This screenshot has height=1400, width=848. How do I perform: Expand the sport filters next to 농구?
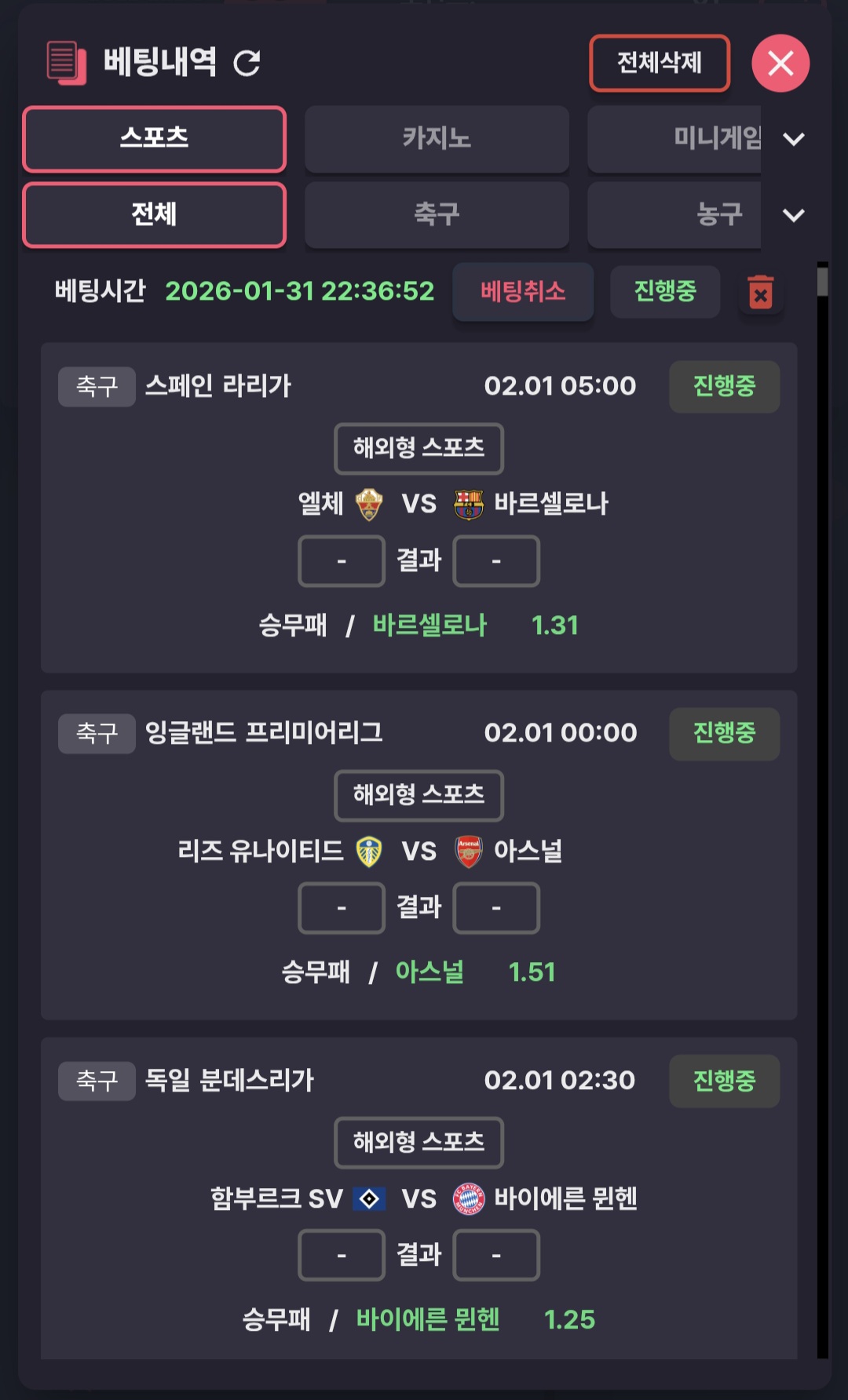(794, 215)
